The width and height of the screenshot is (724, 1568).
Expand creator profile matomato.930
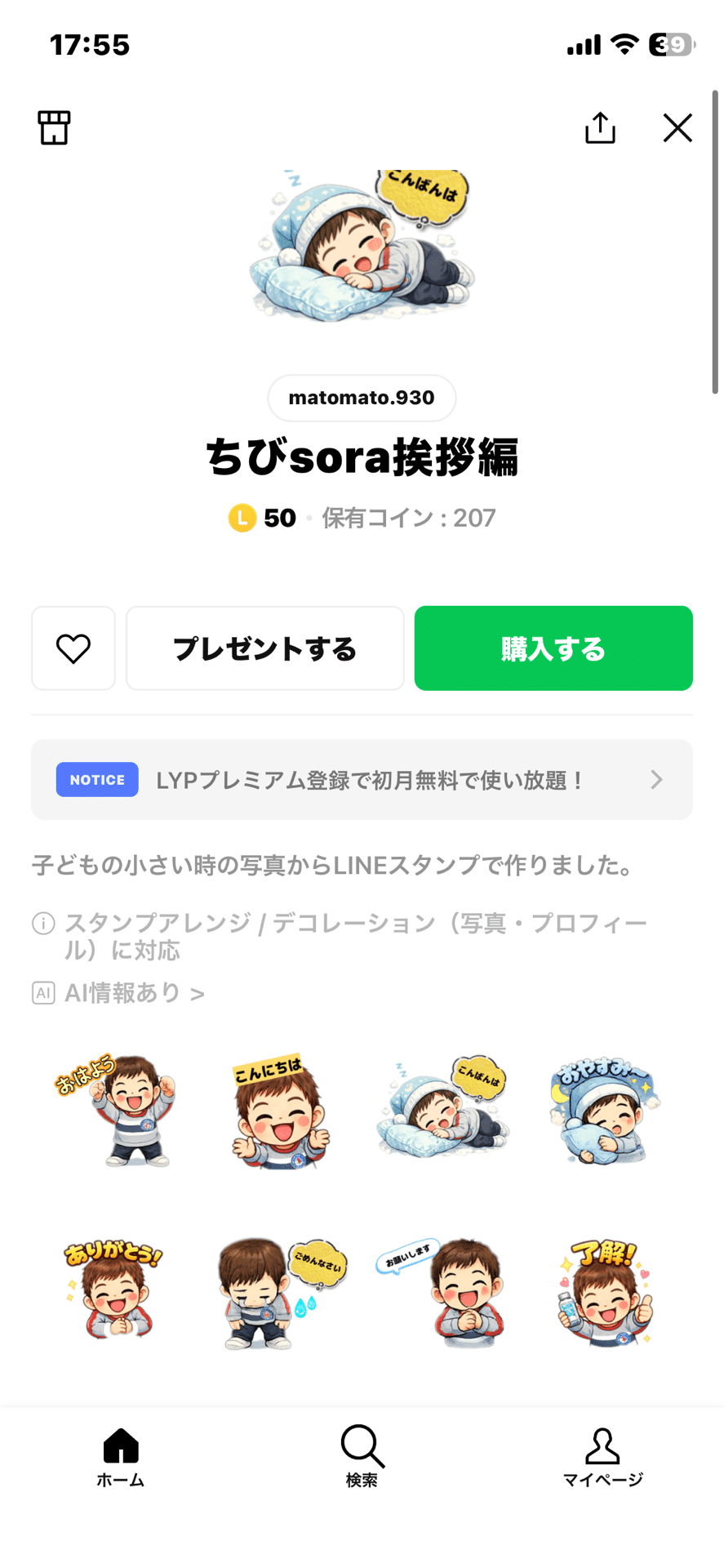tap(362, 398)
